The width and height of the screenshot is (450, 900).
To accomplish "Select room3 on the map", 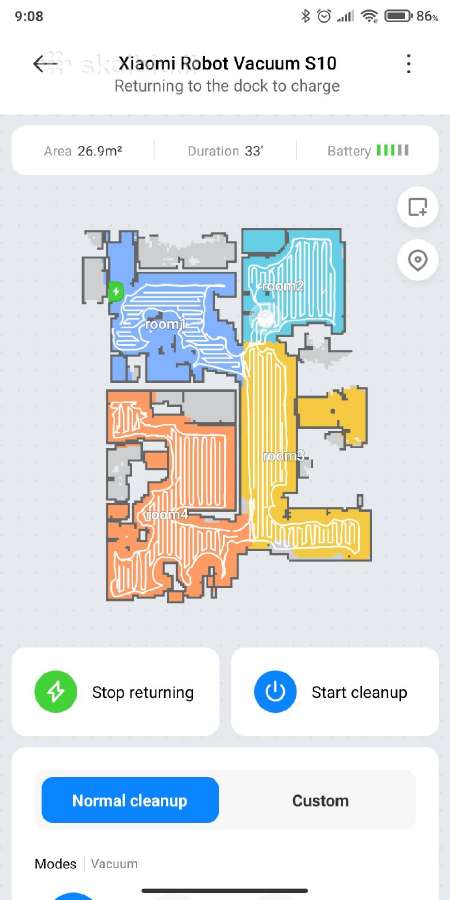I will pyautogui.click(x=284, y=456).
